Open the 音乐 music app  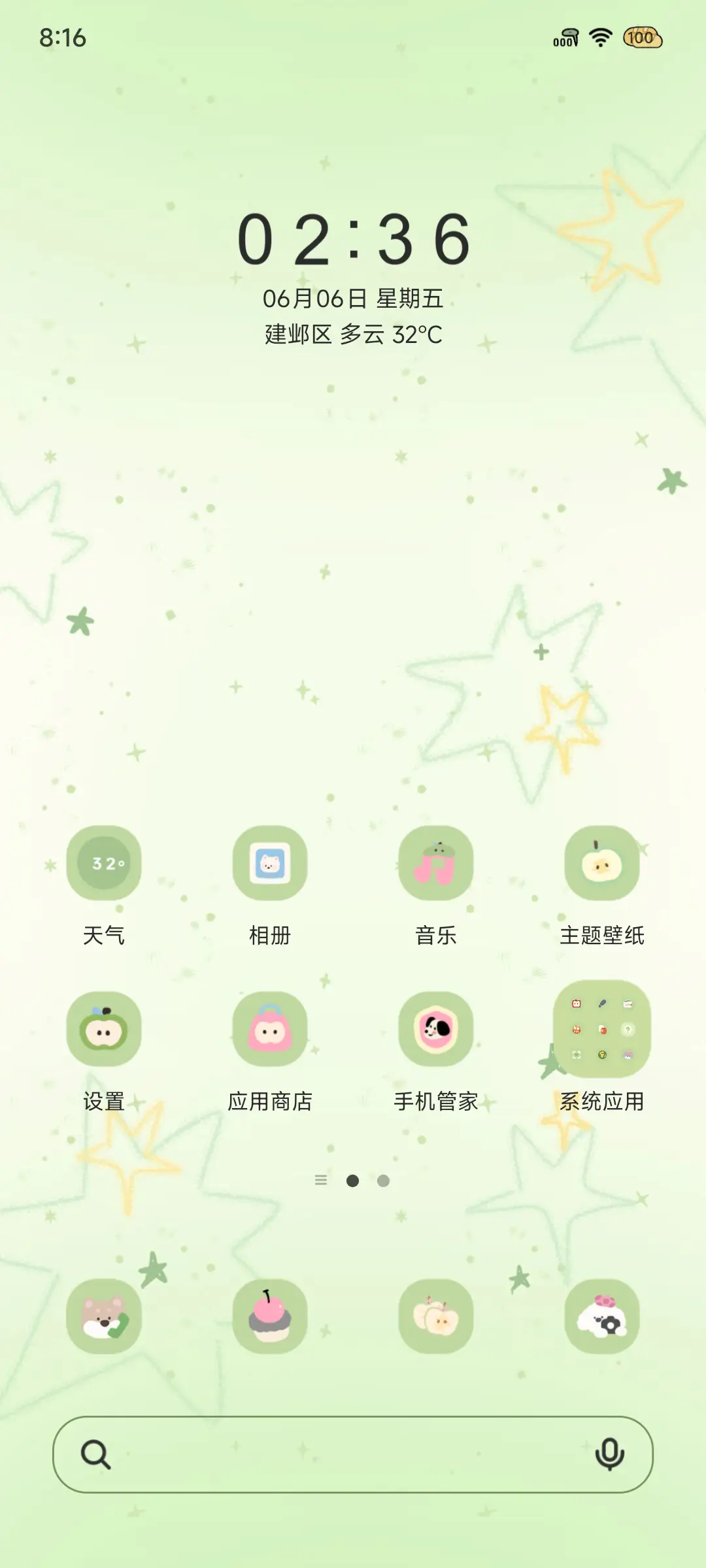click(x=436, y=864)
